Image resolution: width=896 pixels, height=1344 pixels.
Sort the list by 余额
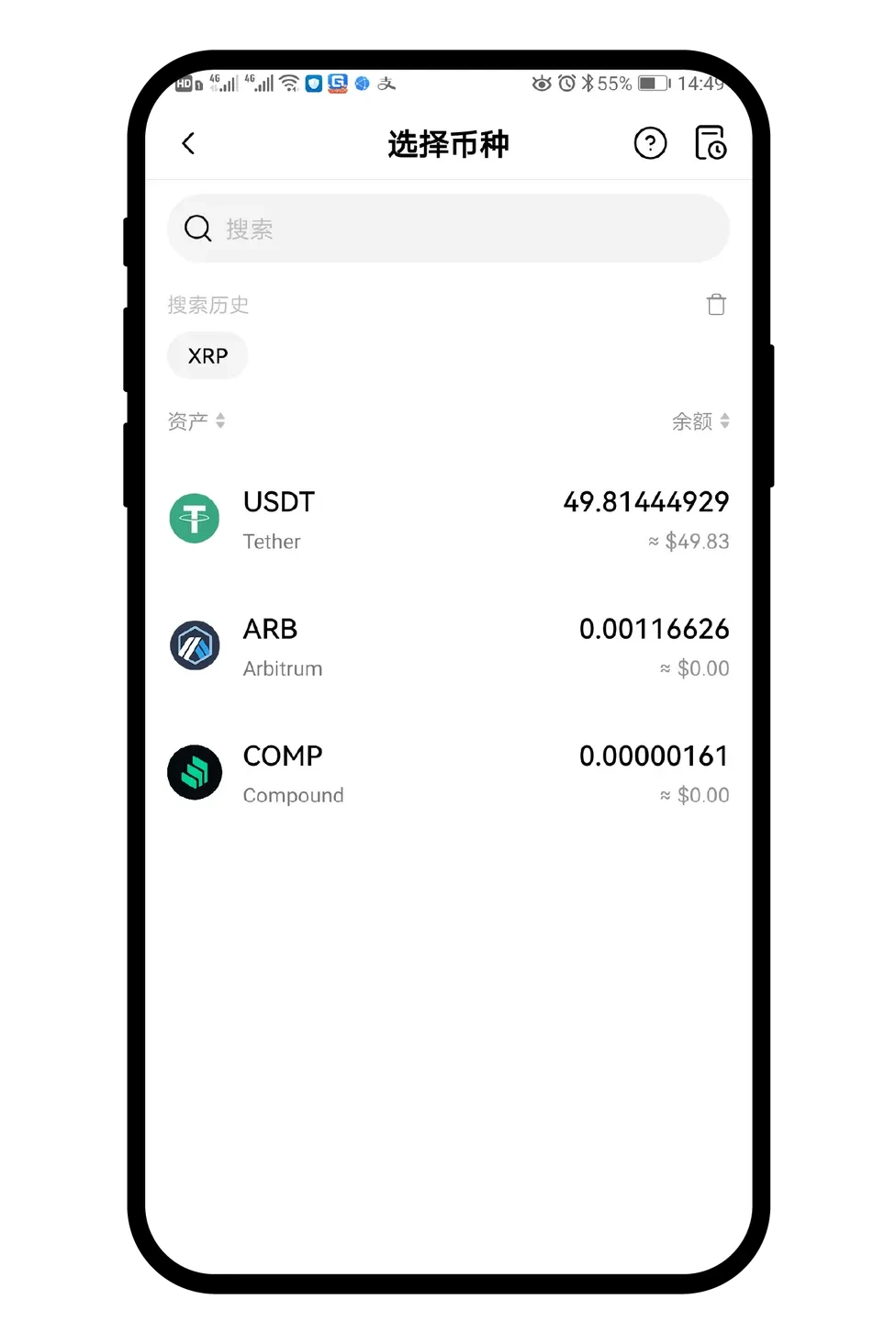700,421
